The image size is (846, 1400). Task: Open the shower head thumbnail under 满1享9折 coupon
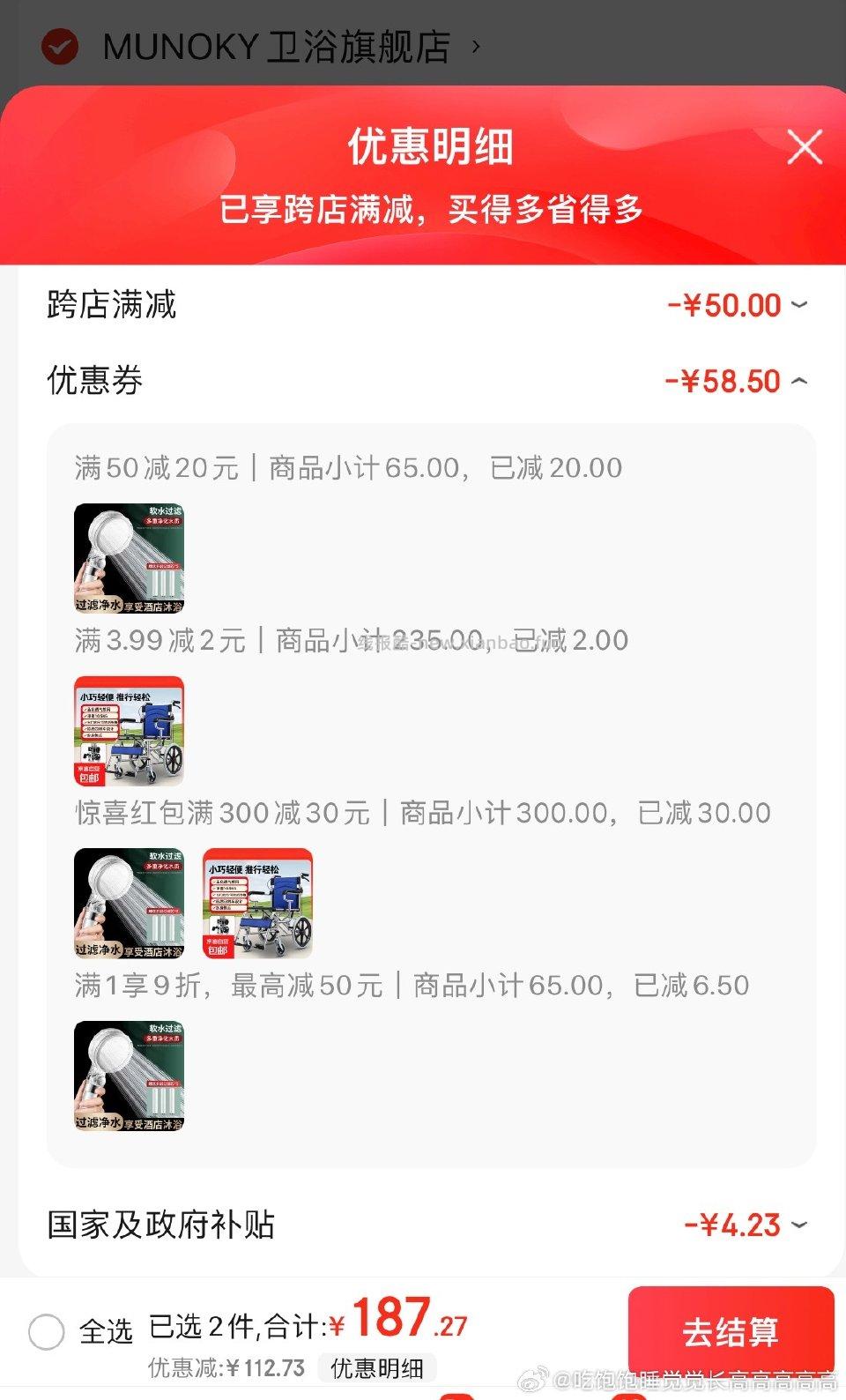coord(129,1077)
